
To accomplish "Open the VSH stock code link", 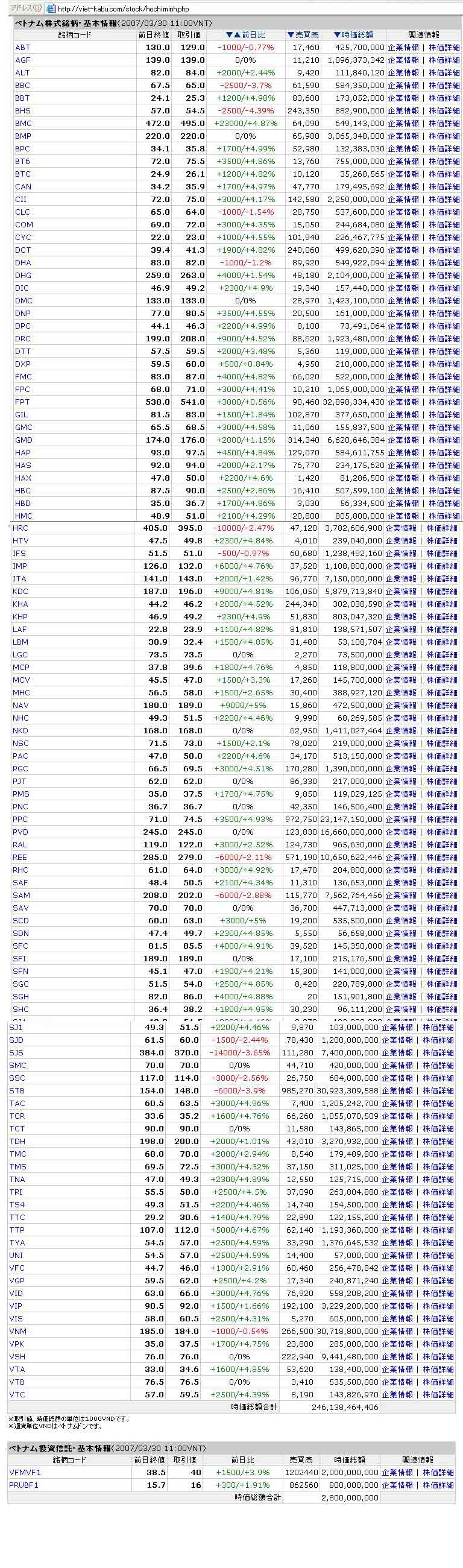I will click(17, 1356).
